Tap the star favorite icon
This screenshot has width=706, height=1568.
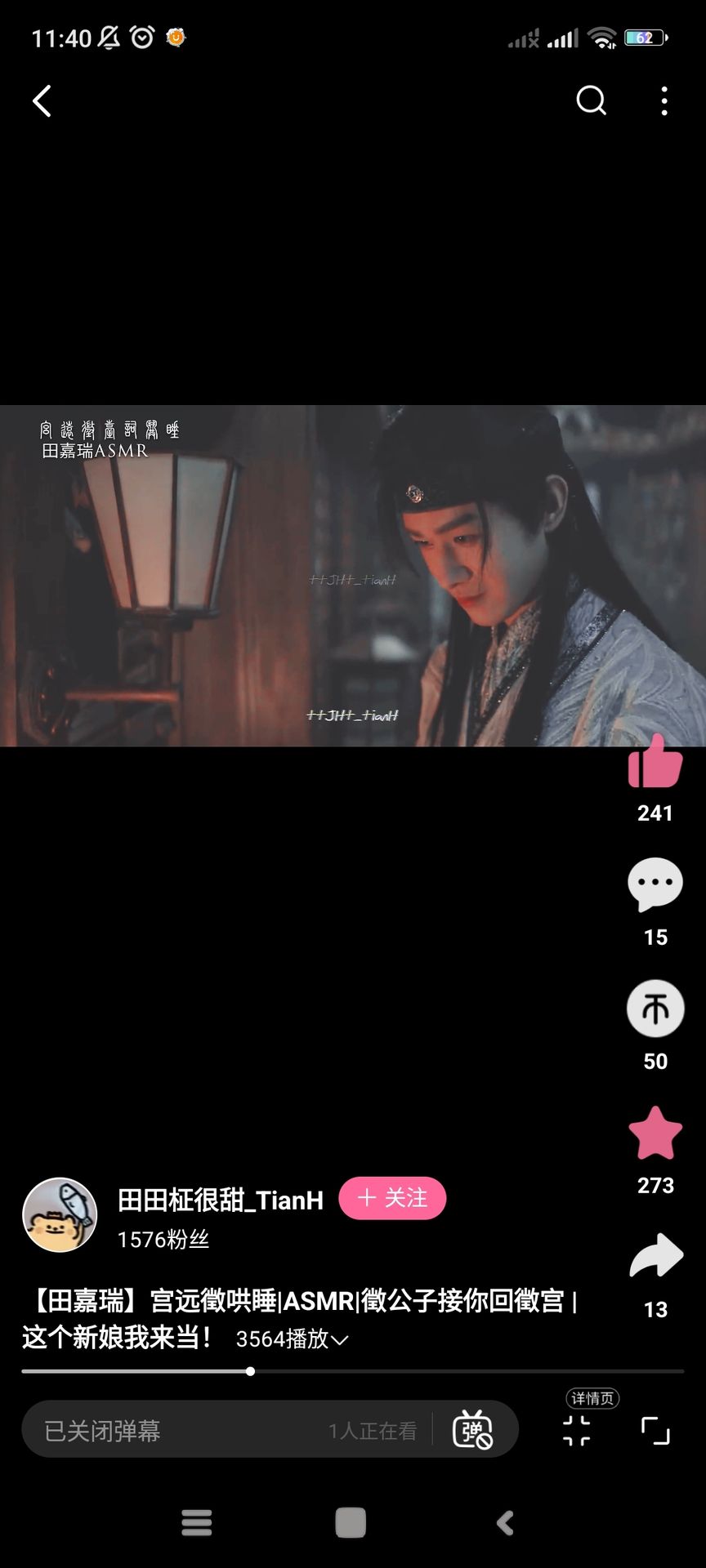pyautogui.click(x=655, y=1134)
